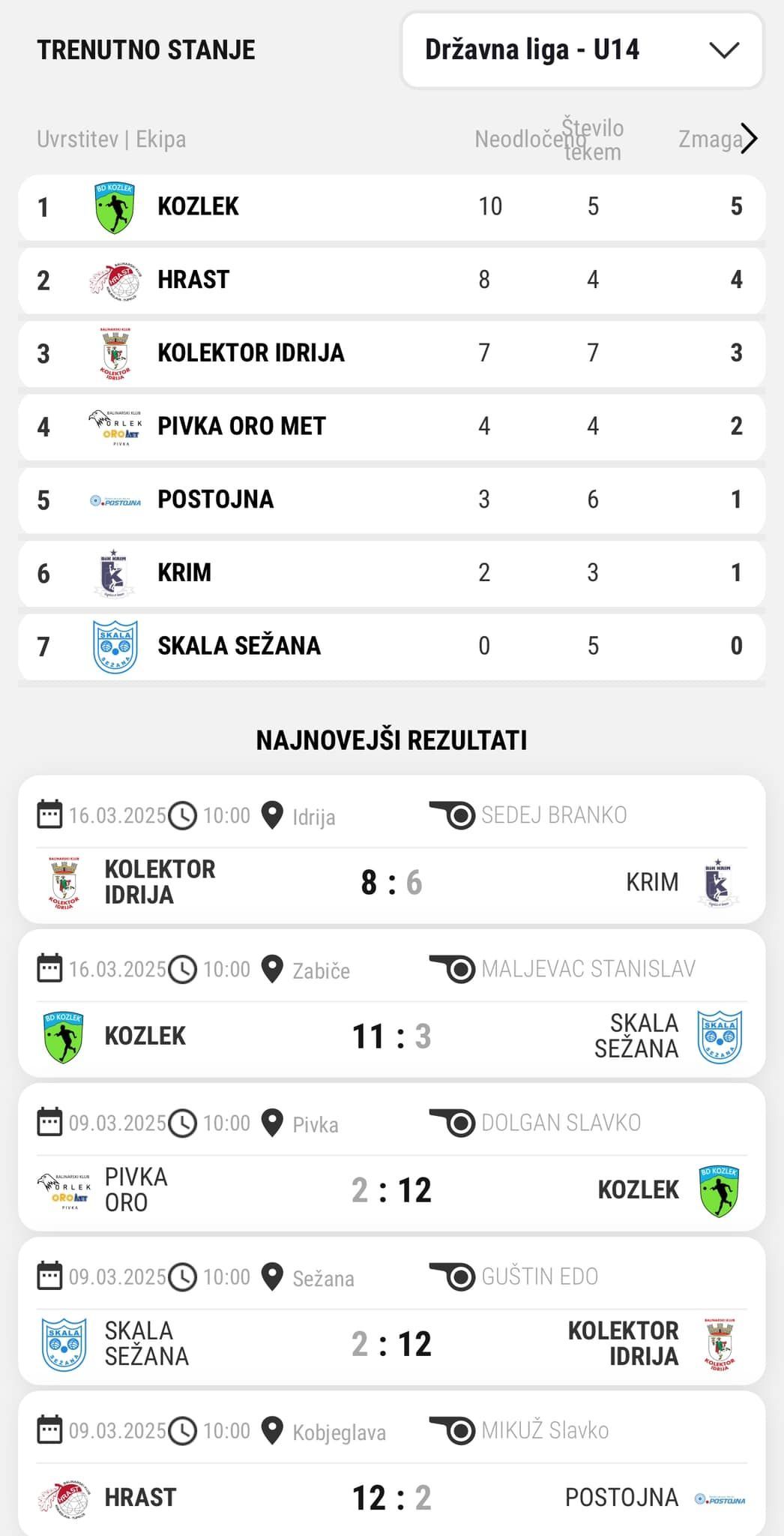Open HRAST team row in standings
This screenshot has height=1536, width=784.
pyautogui.click(x=392, y=280)
